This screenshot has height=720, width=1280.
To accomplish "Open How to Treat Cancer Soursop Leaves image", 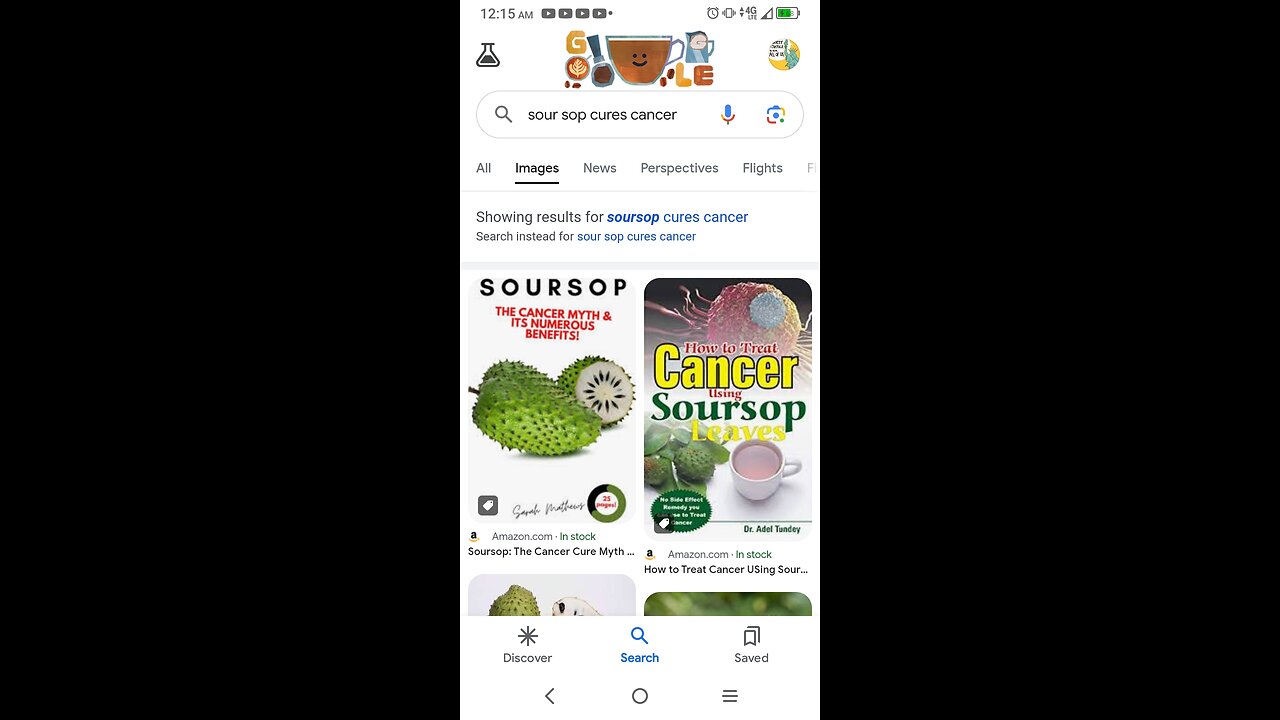I will coord(728,408).
